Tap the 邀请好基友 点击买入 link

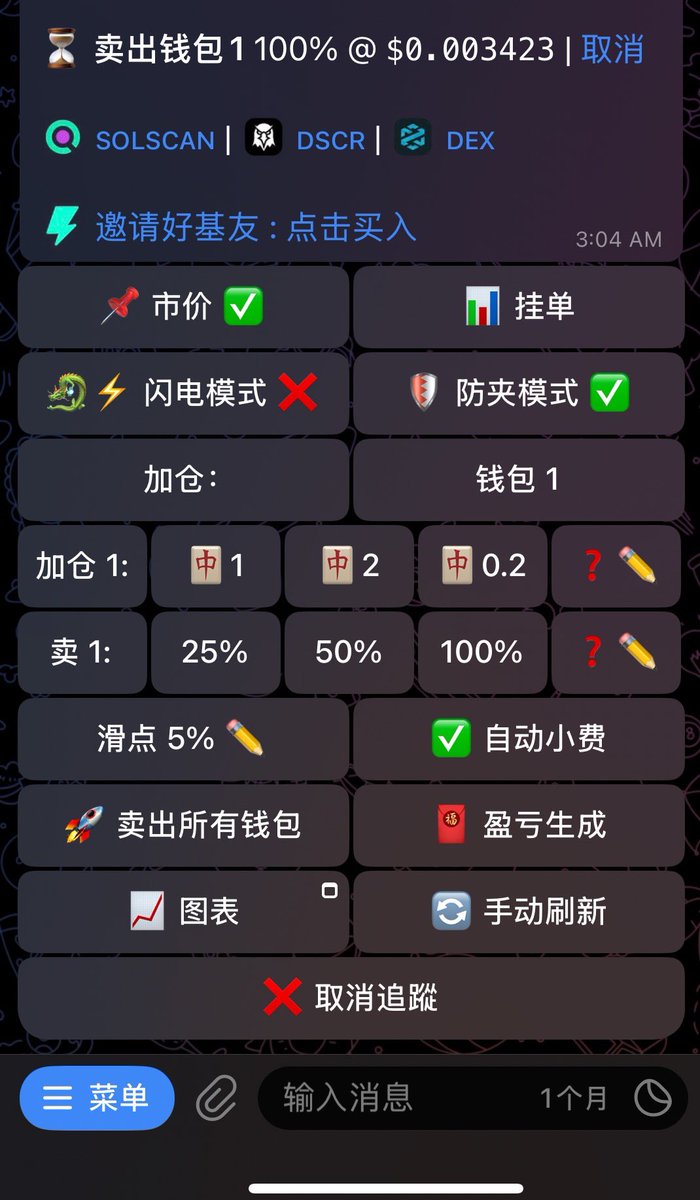pos(255,227)
